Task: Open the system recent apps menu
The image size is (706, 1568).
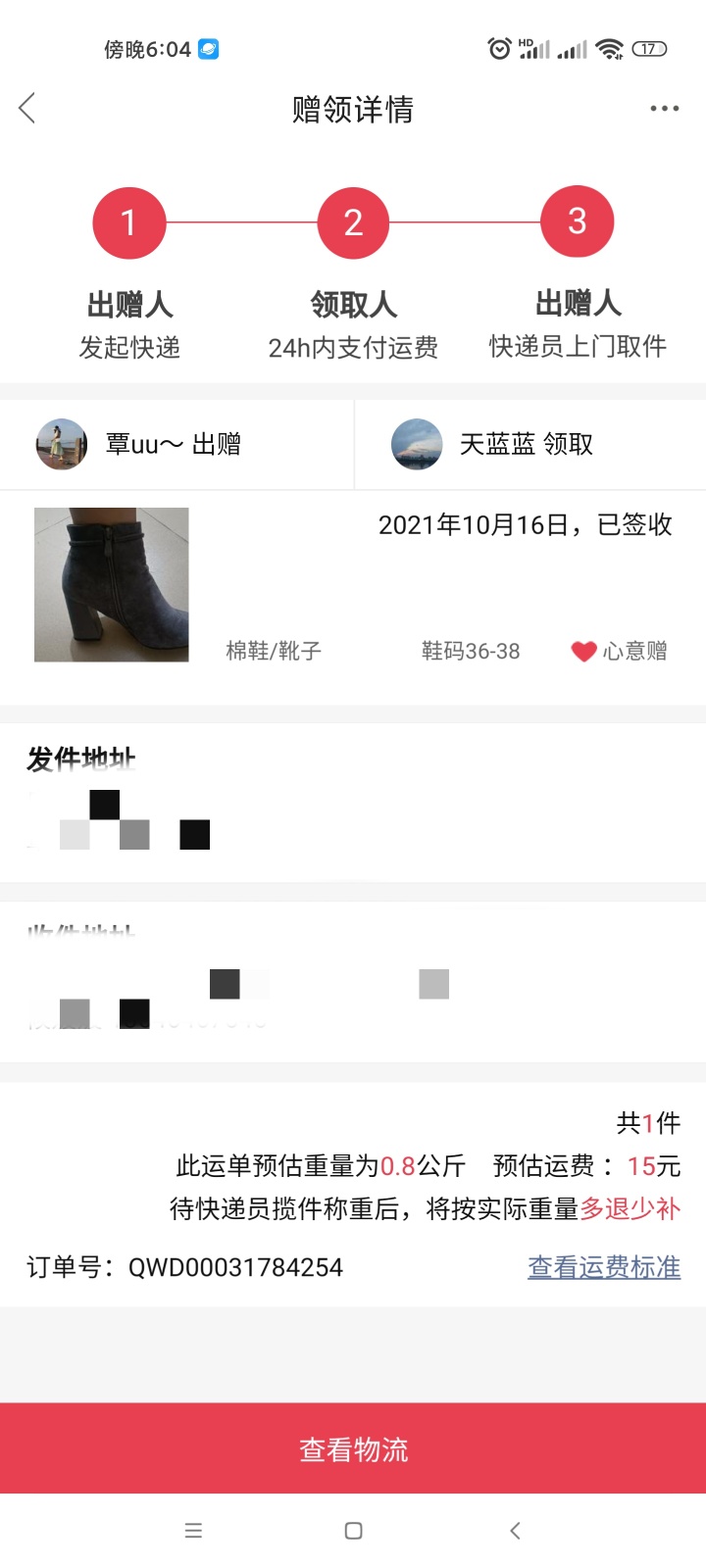Action: pos(193,1531)
